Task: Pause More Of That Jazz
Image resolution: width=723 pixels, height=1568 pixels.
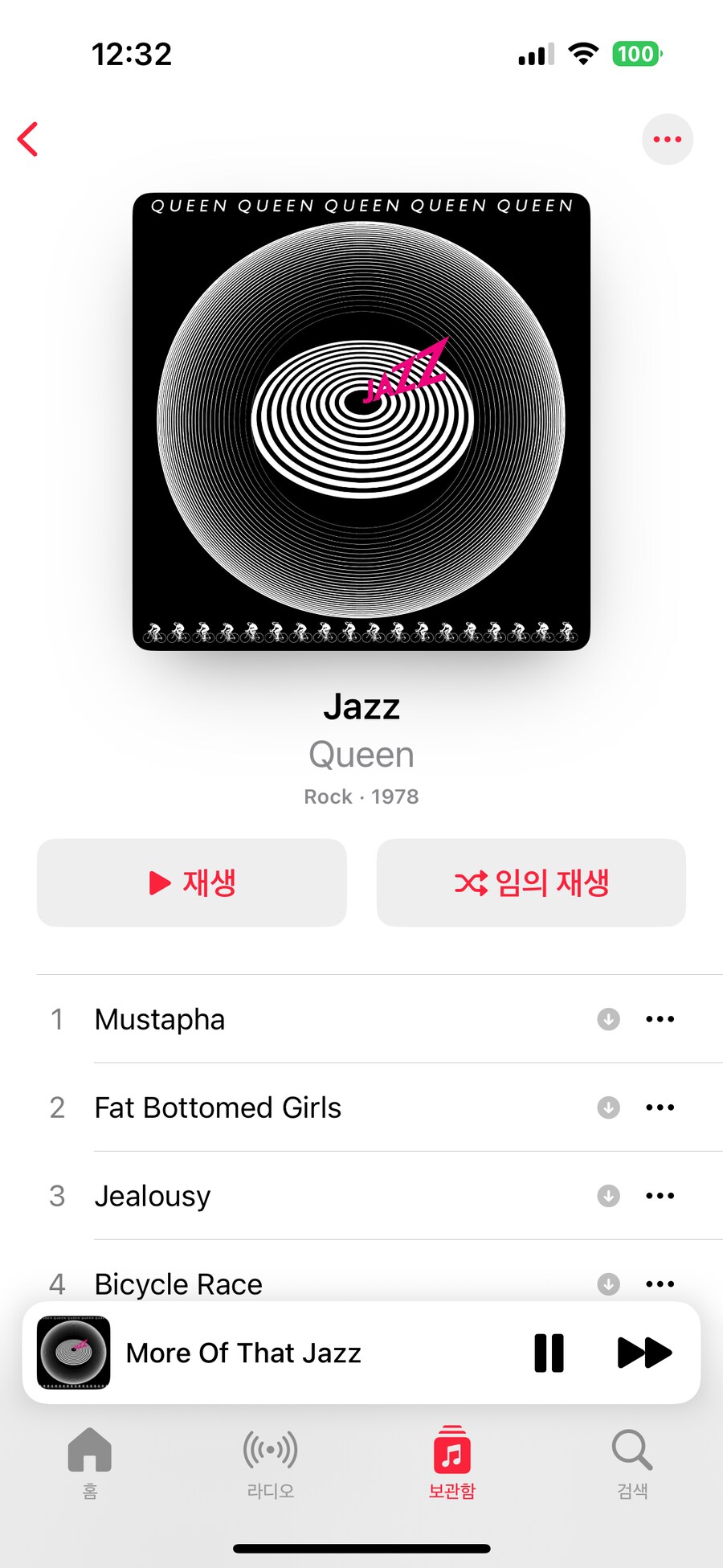Action: coord(549,1353)
